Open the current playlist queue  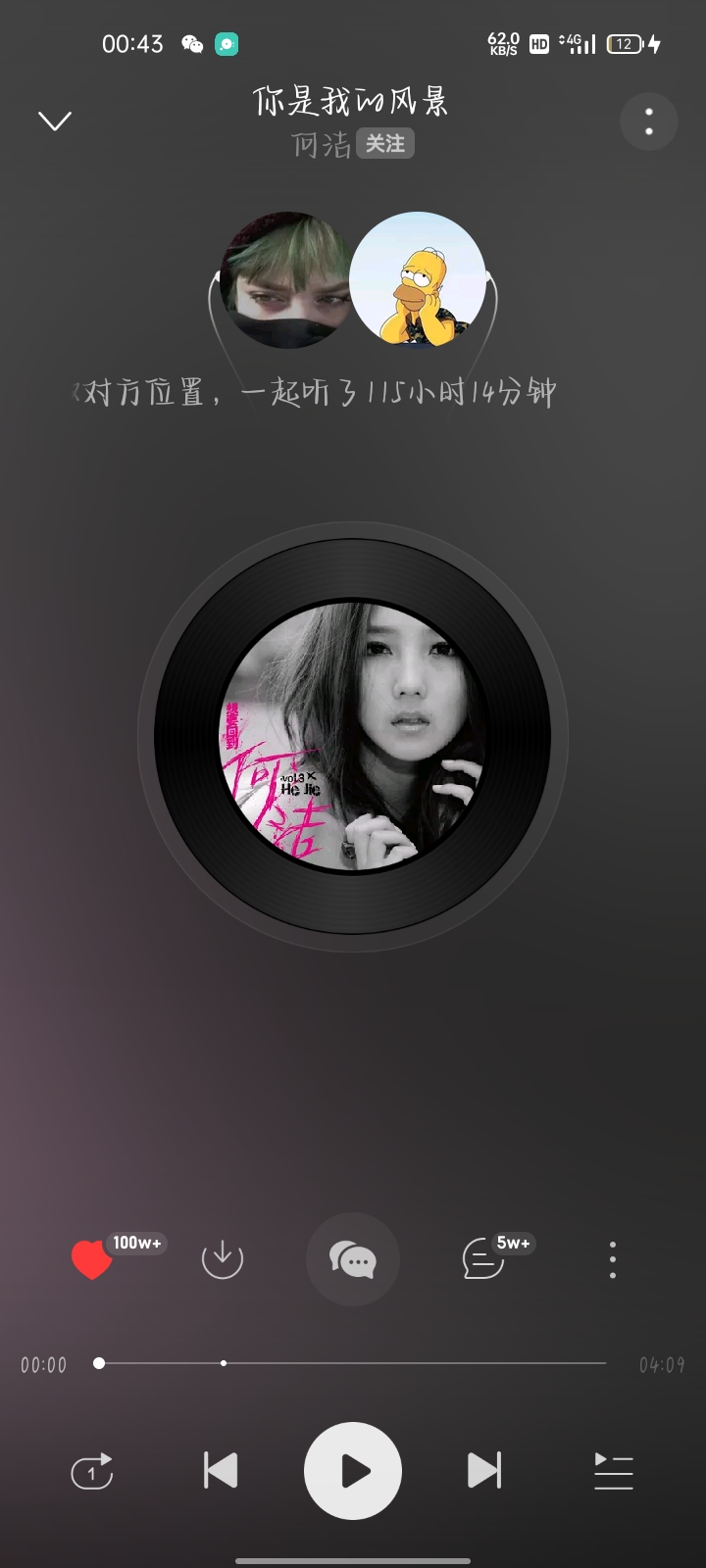click(614, 1471)
